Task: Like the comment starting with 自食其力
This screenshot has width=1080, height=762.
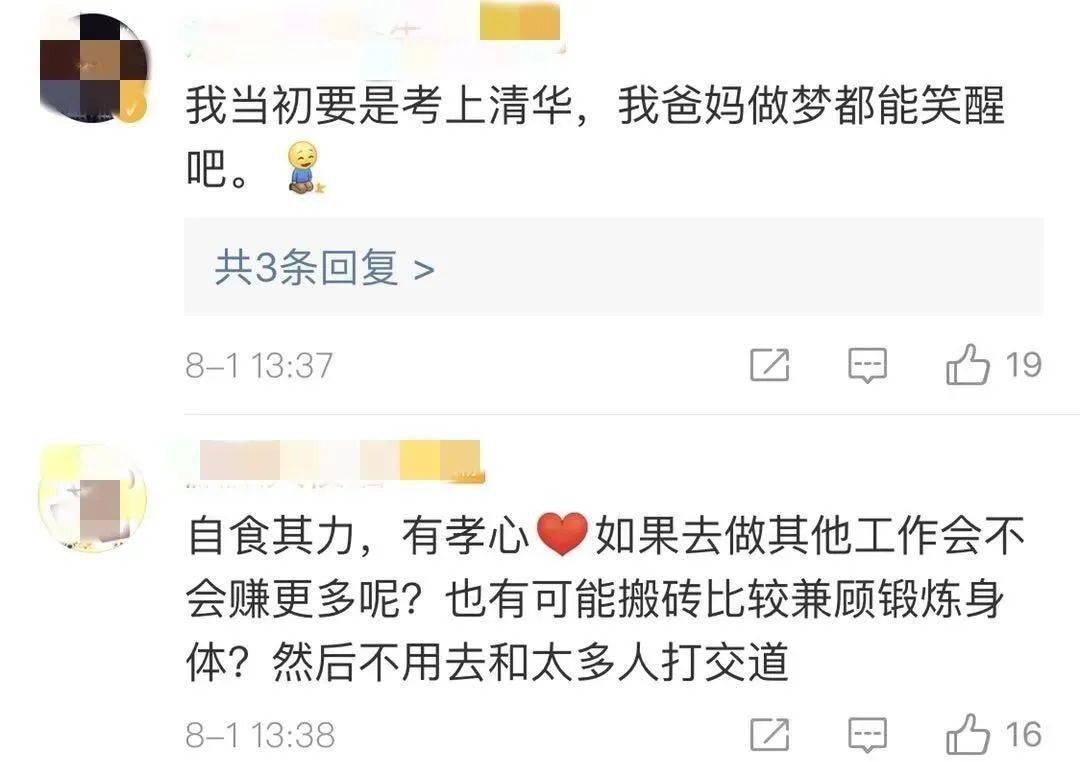Action: coord(968,736)
